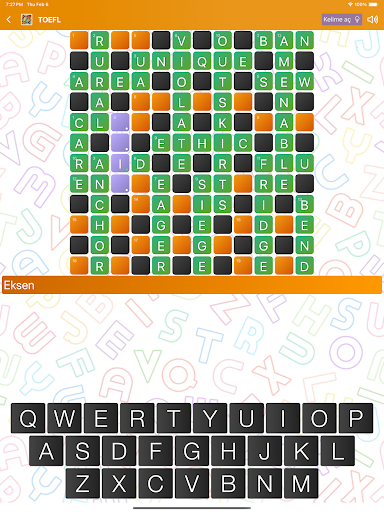
Task: Select the orange cell numbered 19
Action: [x=243, y=266]
